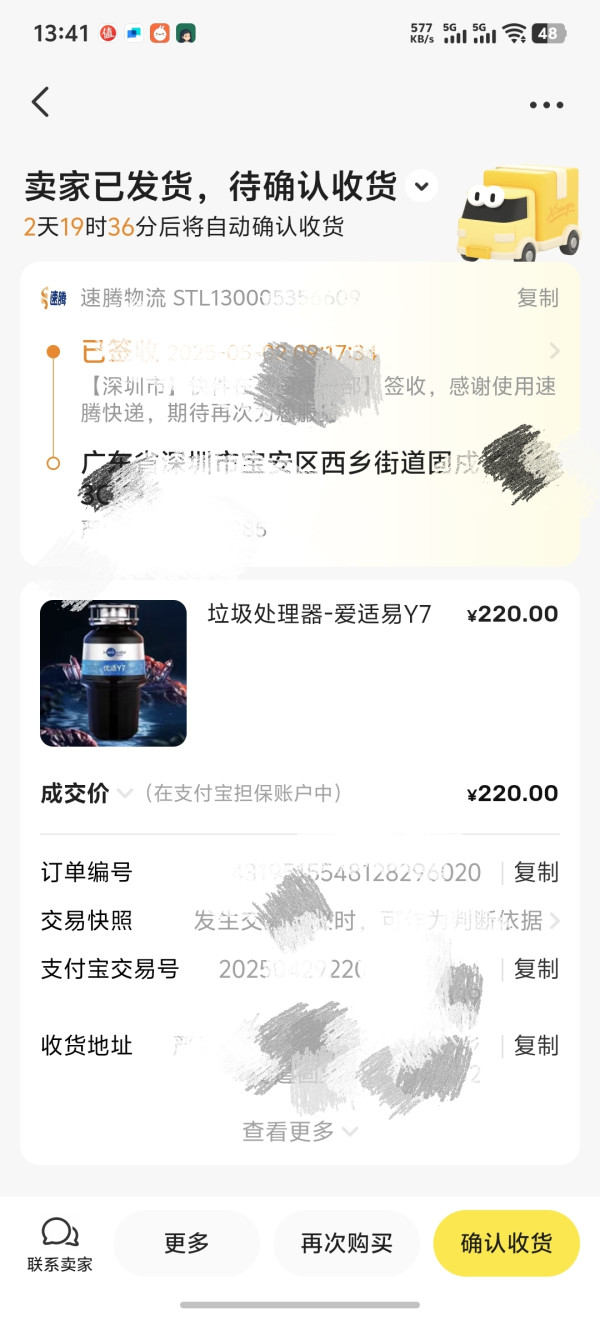This screenshot has width=600, height=1320.
Task: Open the 已签收 logistics details
Action: (x=553, y=351)
